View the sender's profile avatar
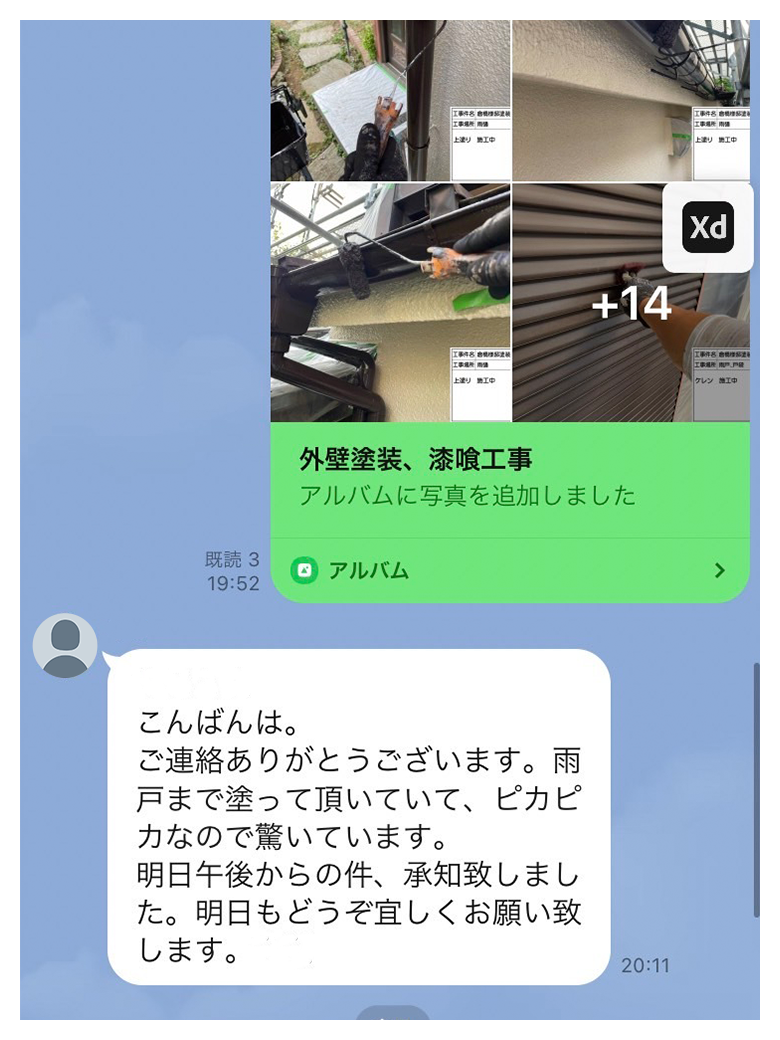The image size is (780, 1040). point(65,645)
